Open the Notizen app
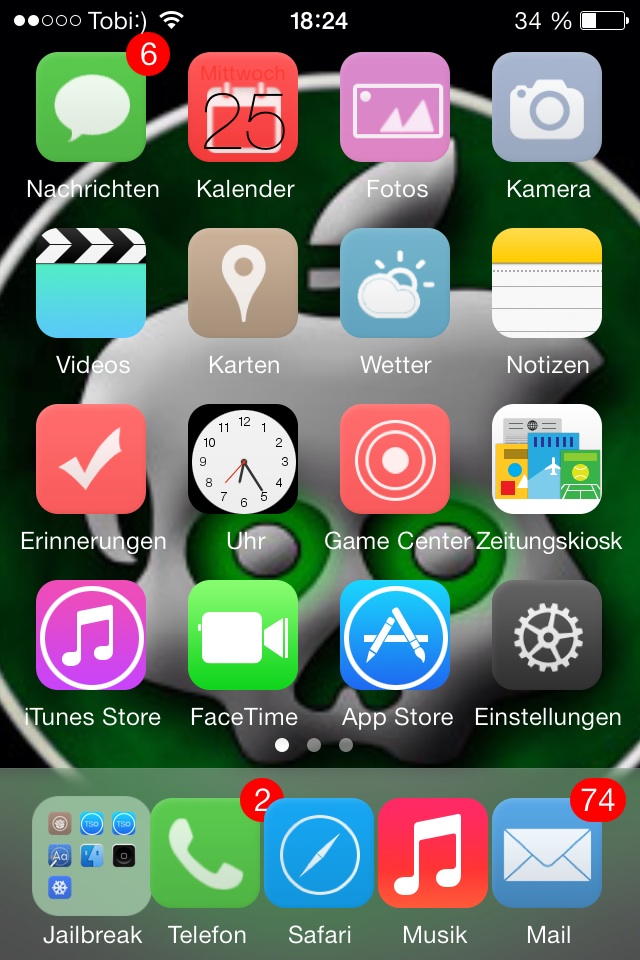 547,283
